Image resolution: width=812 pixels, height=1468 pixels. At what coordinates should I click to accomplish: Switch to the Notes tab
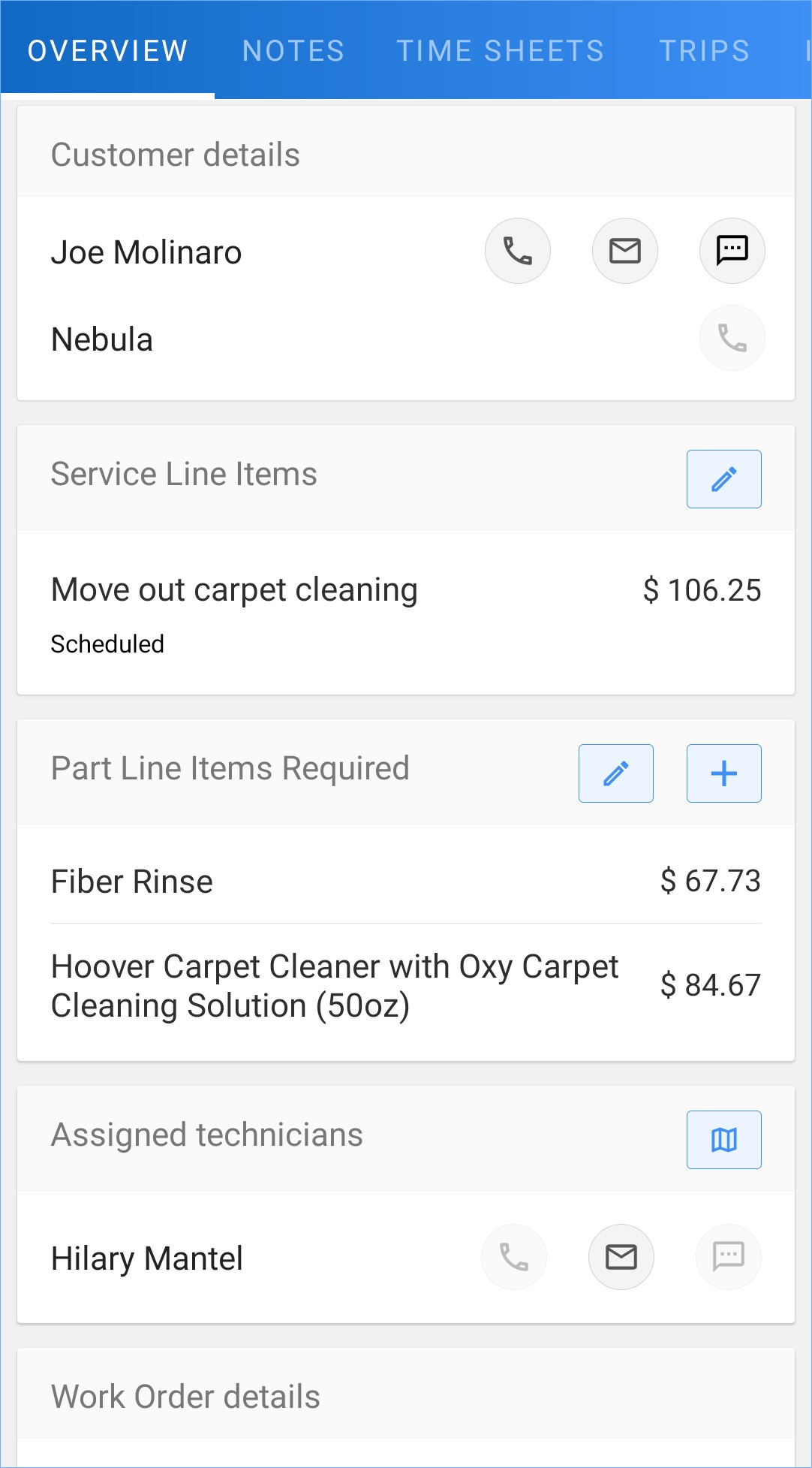click(293, 51)
